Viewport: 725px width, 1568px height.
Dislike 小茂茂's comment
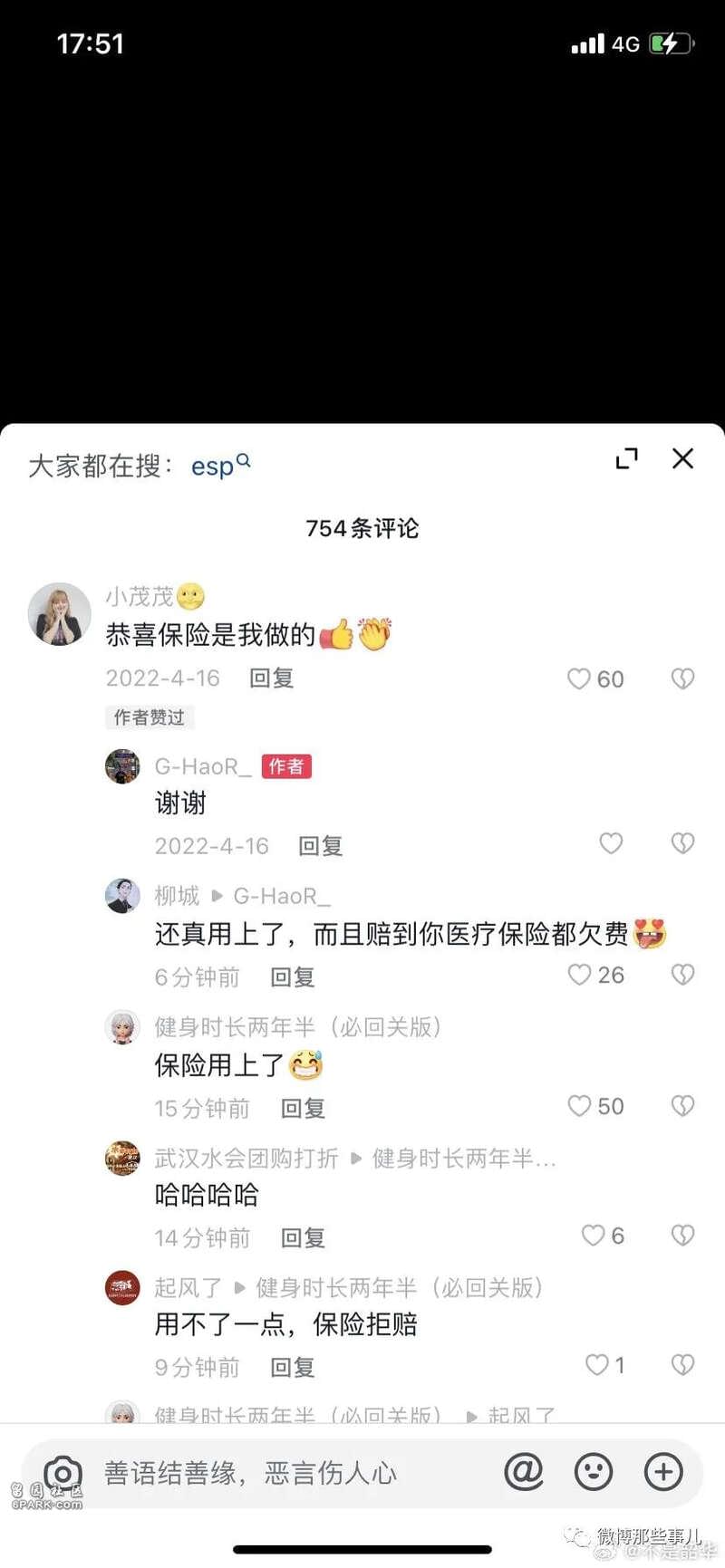click(x=682, y=678)
